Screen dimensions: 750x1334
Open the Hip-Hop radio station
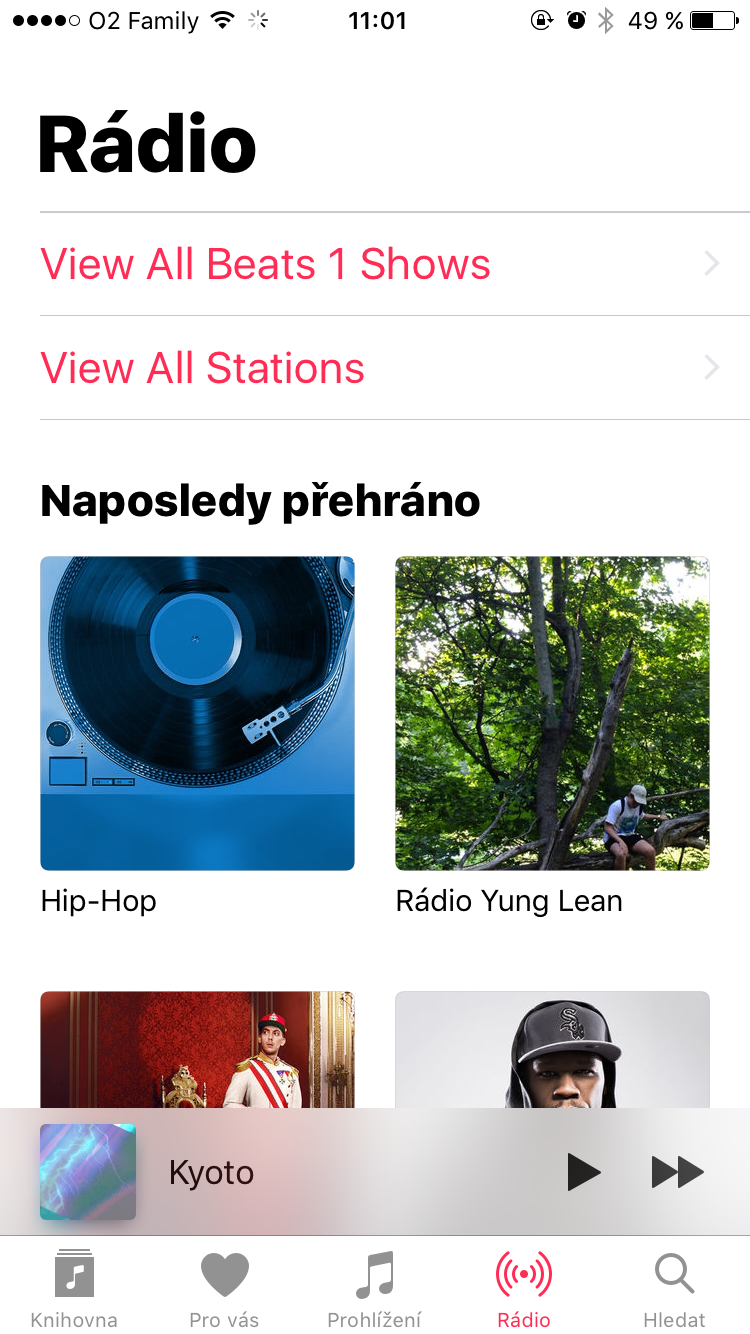coord(197,713)
